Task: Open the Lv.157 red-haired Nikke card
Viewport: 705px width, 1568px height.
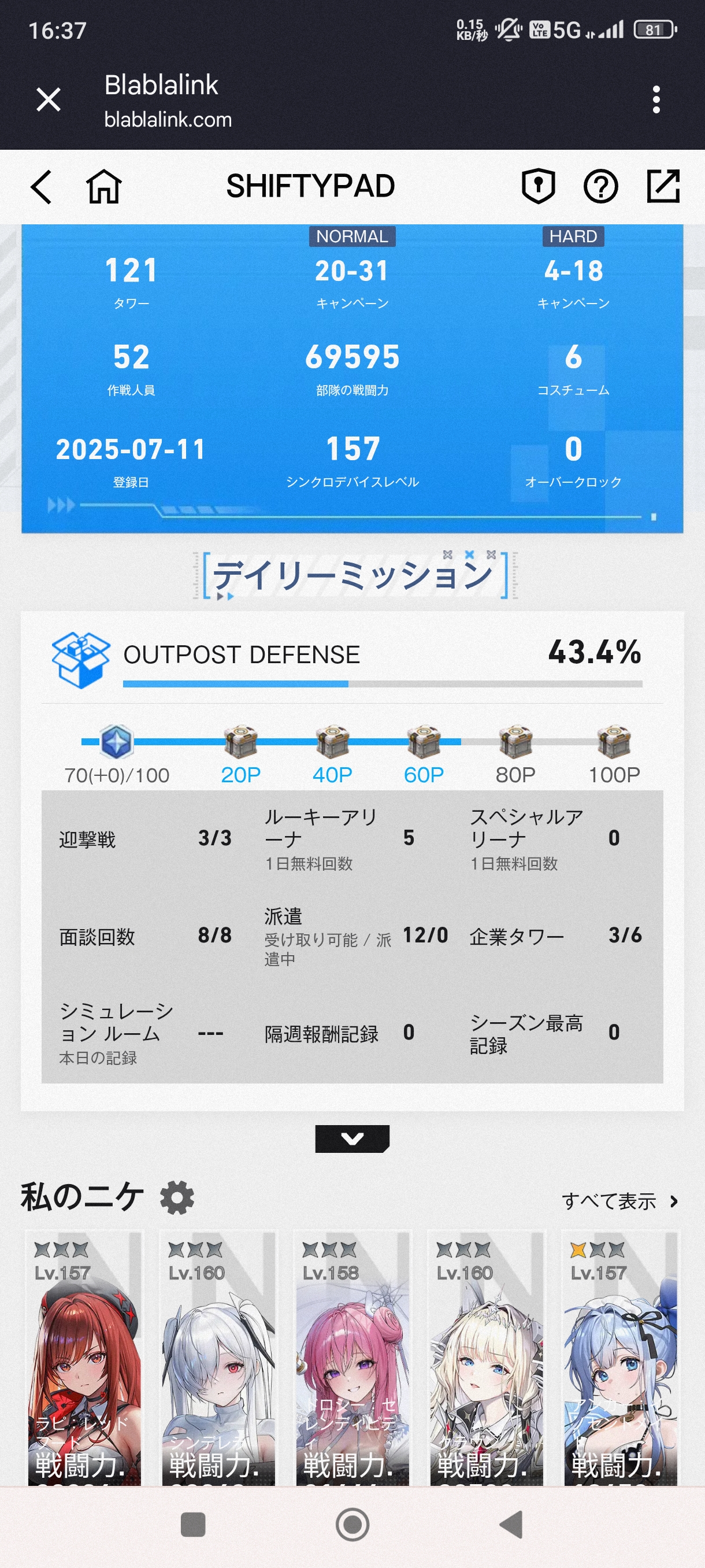Action: tap(84, 1358)
